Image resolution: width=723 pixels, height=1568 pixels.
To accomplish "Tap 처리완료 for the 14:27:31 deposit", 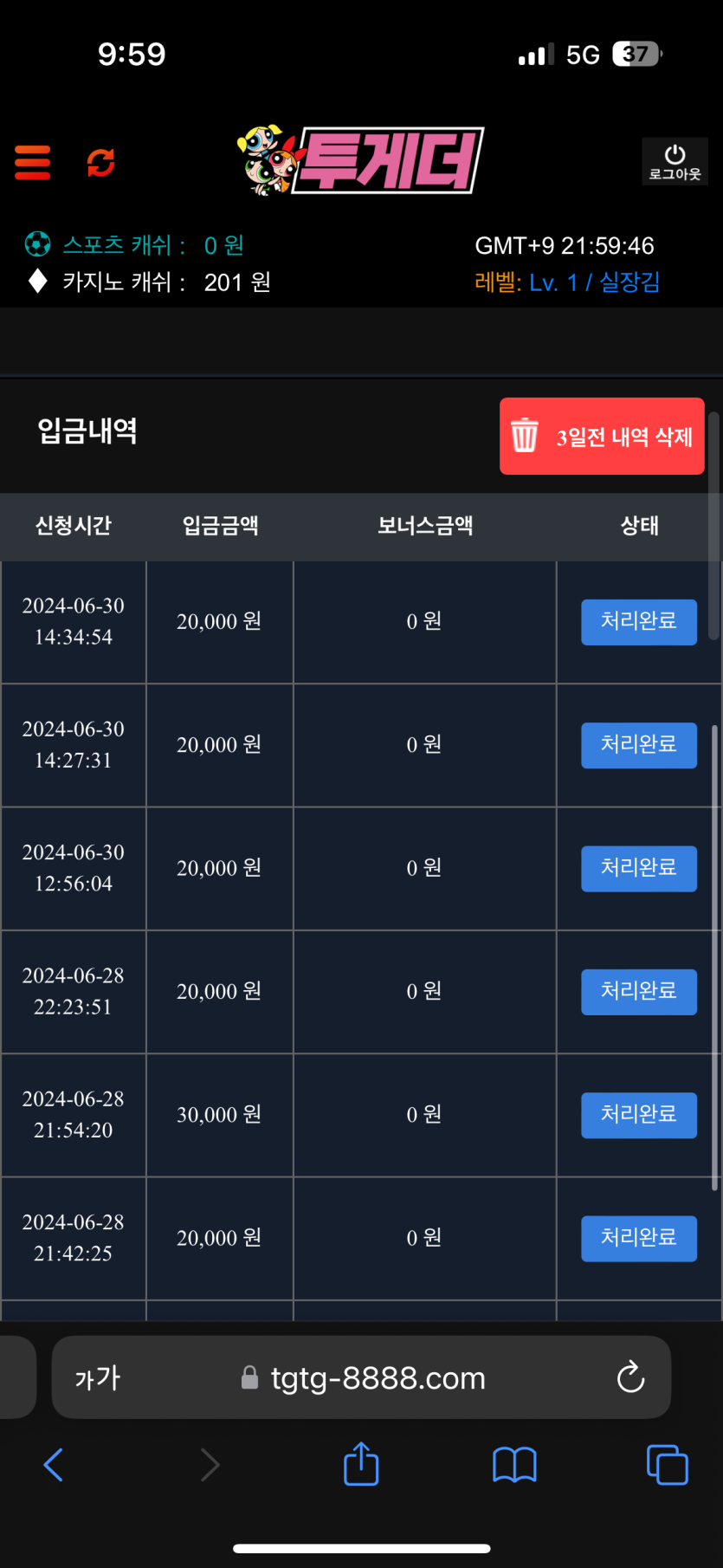I will coord(638,745).
